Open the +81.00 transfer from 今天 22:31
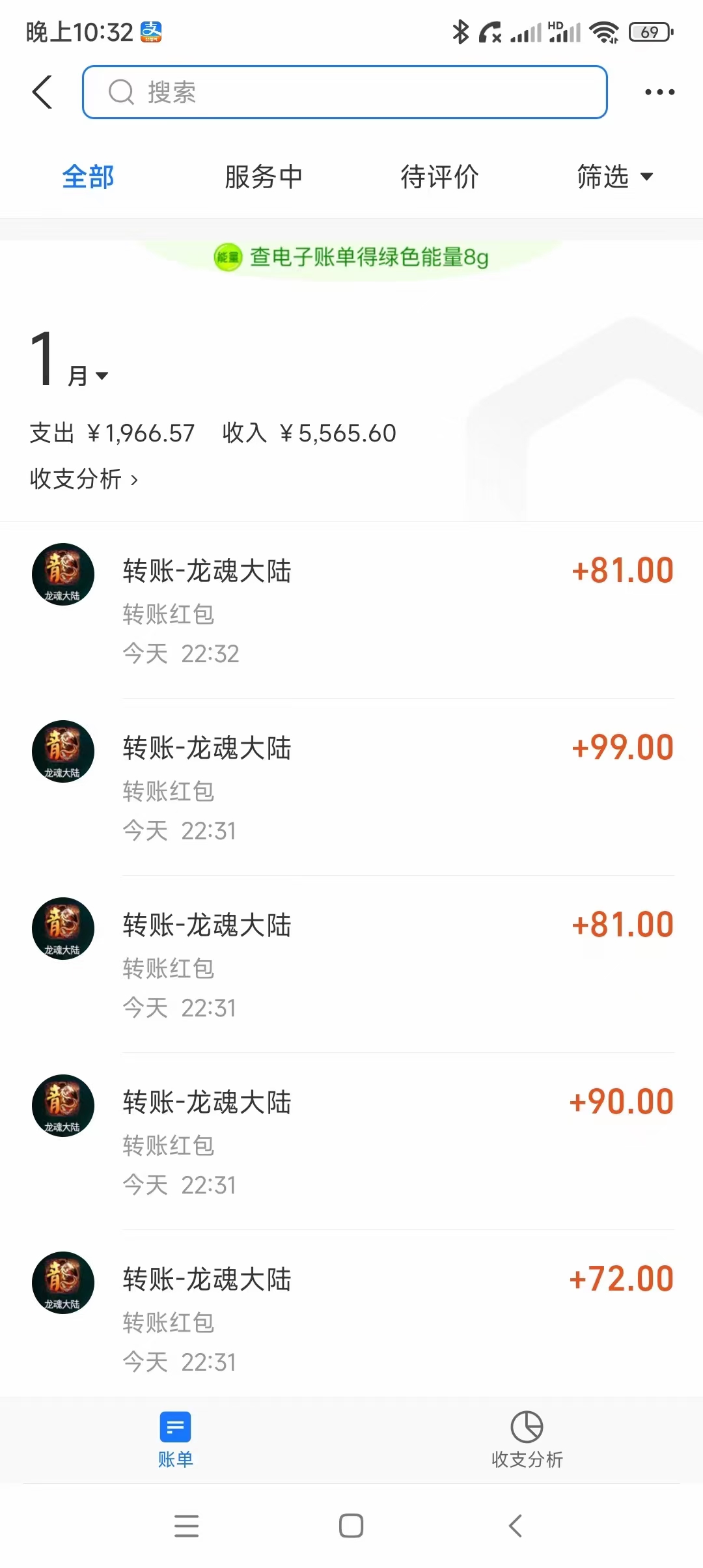Screen dimensions: 703x1568 (x=351, y=964)
